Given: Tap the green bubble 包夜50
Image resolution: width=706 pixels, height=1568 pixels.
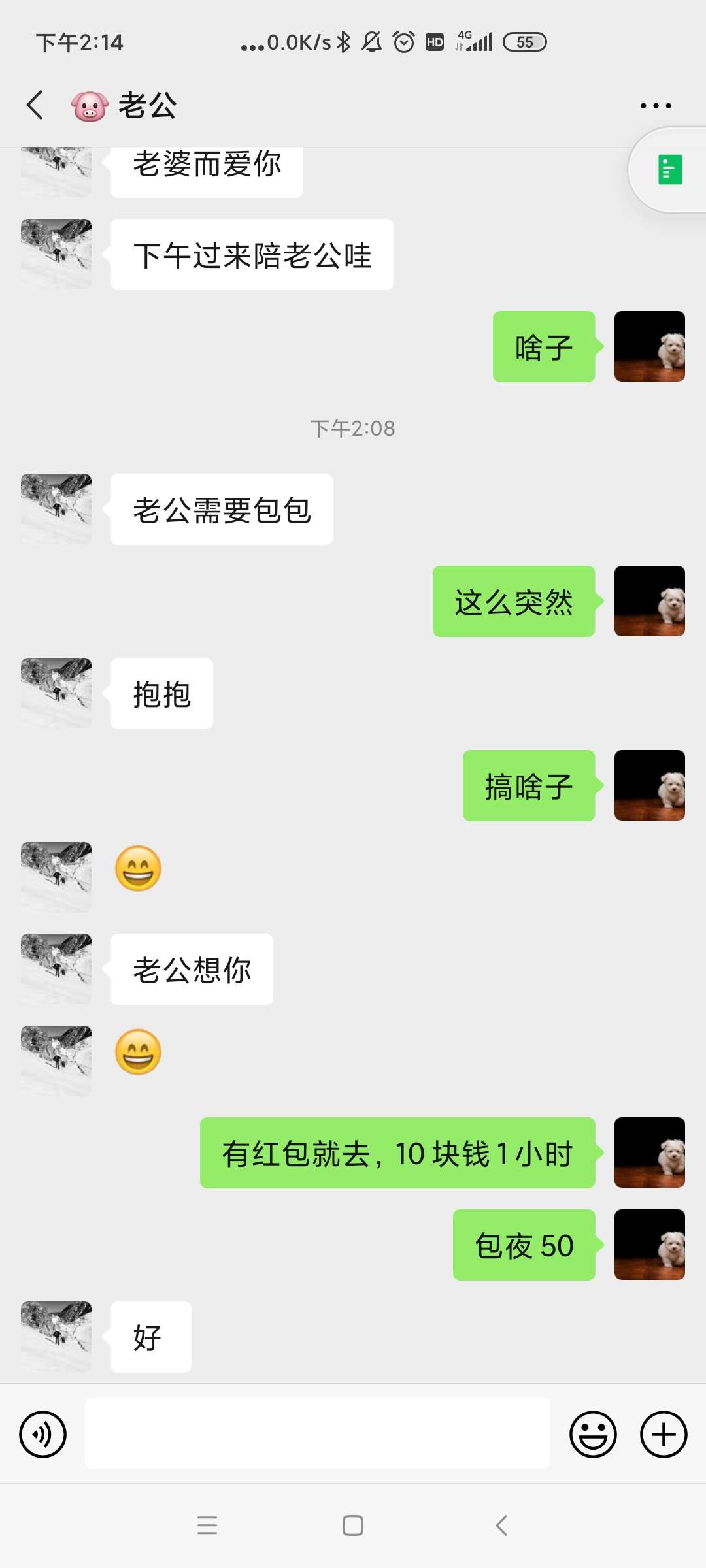Looking at the screenshot, I should point(524,1245).
